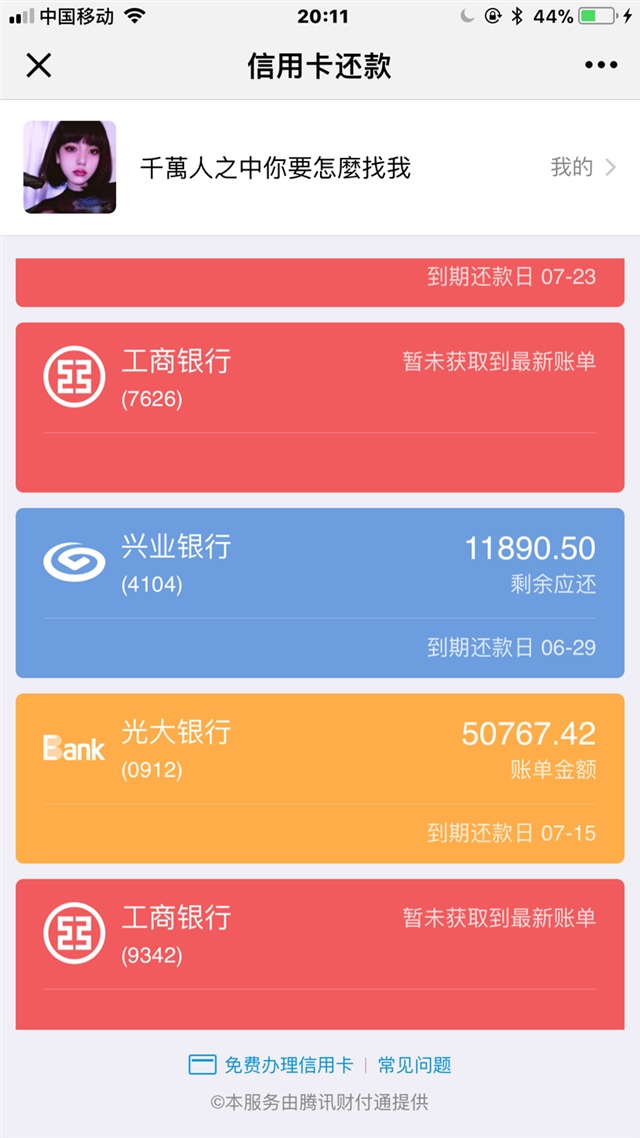Close the credit card repayment page
This screenshot has width=640, height=1138.
(x=38, y=66)
